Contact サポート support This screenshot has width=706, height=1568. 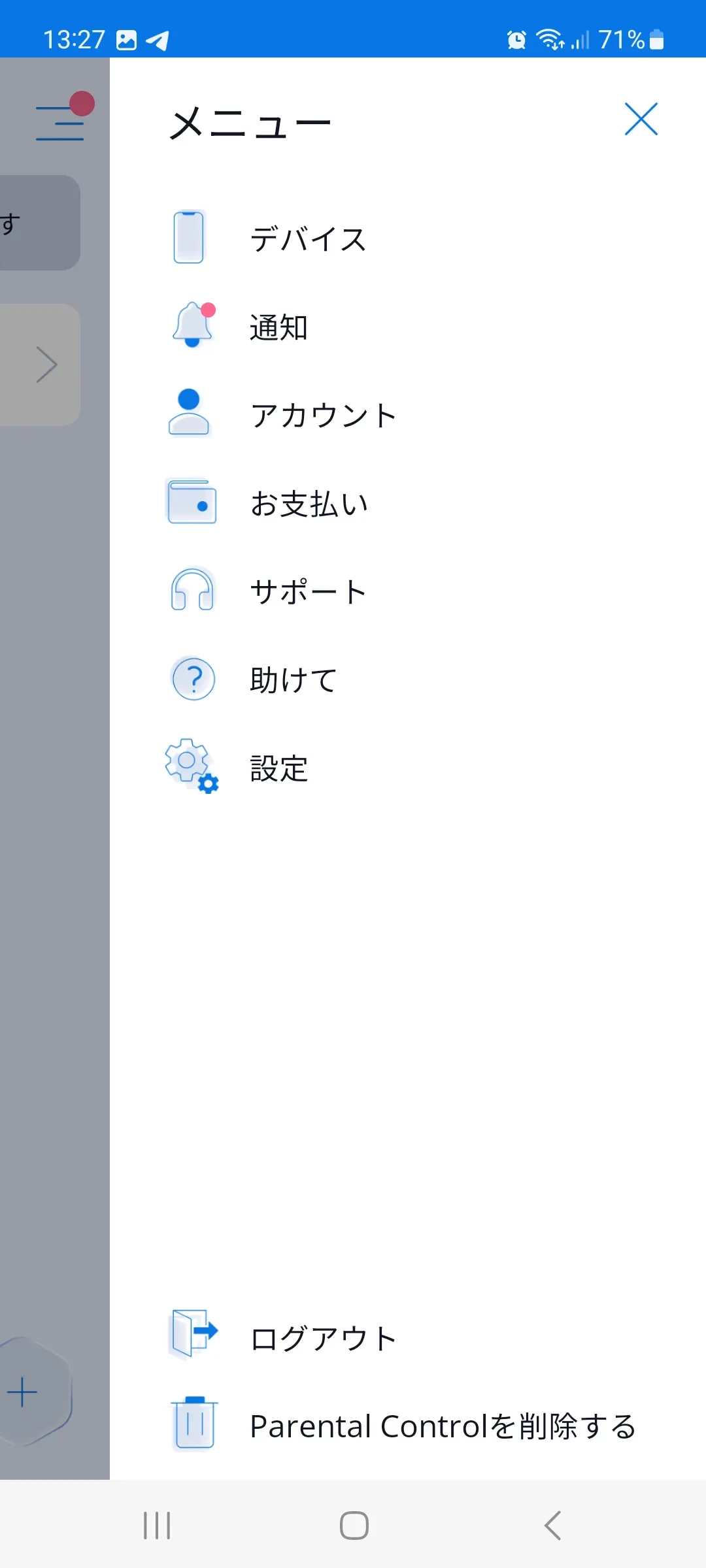307,592
